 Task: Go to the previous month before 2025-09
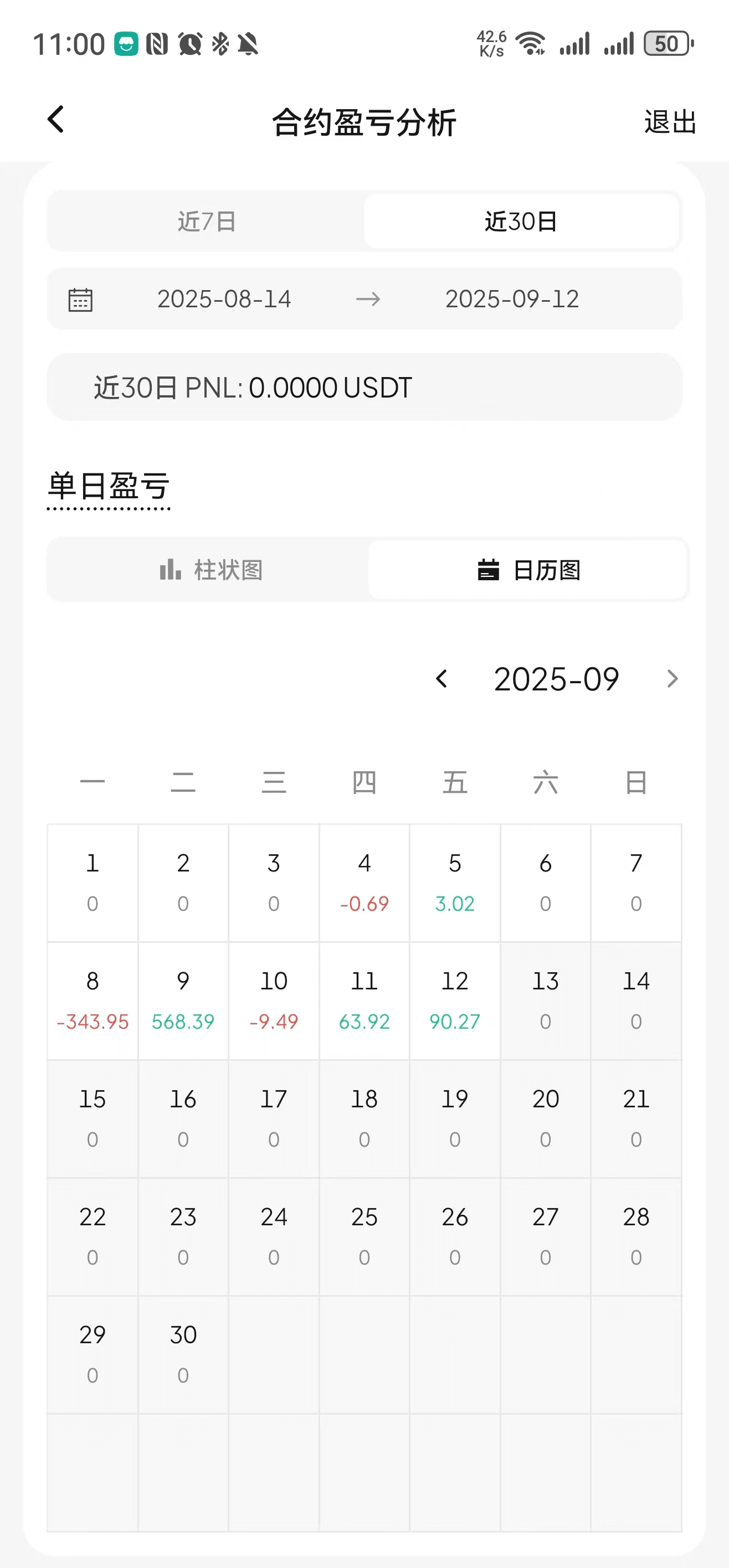[x=442, y=679]
